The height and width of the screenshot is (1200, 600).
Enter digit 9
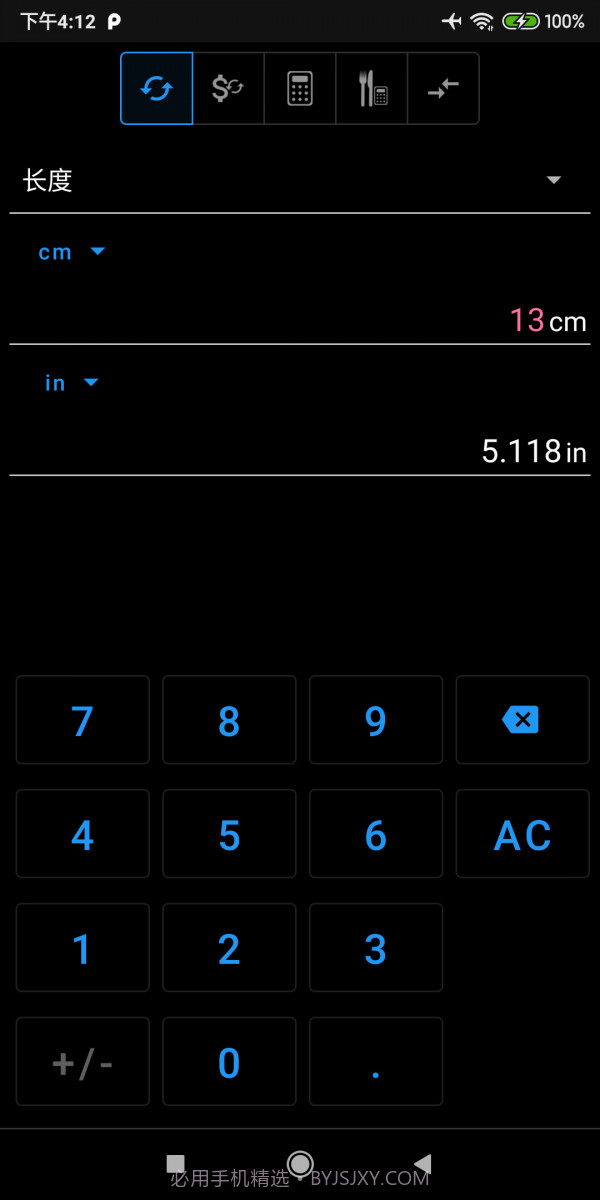376,720
